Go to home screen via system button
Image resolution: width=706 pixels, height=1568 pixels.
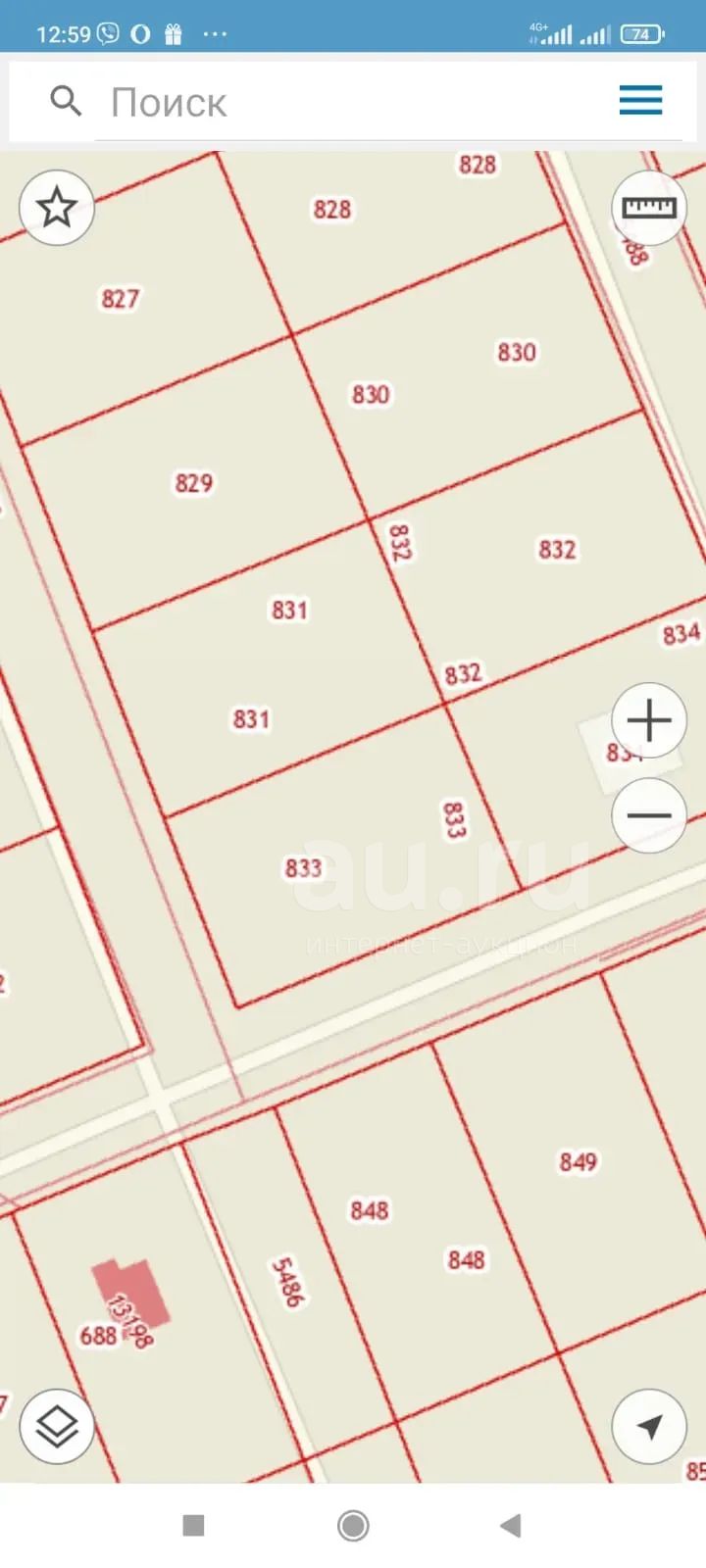[x=353, y=1525]
